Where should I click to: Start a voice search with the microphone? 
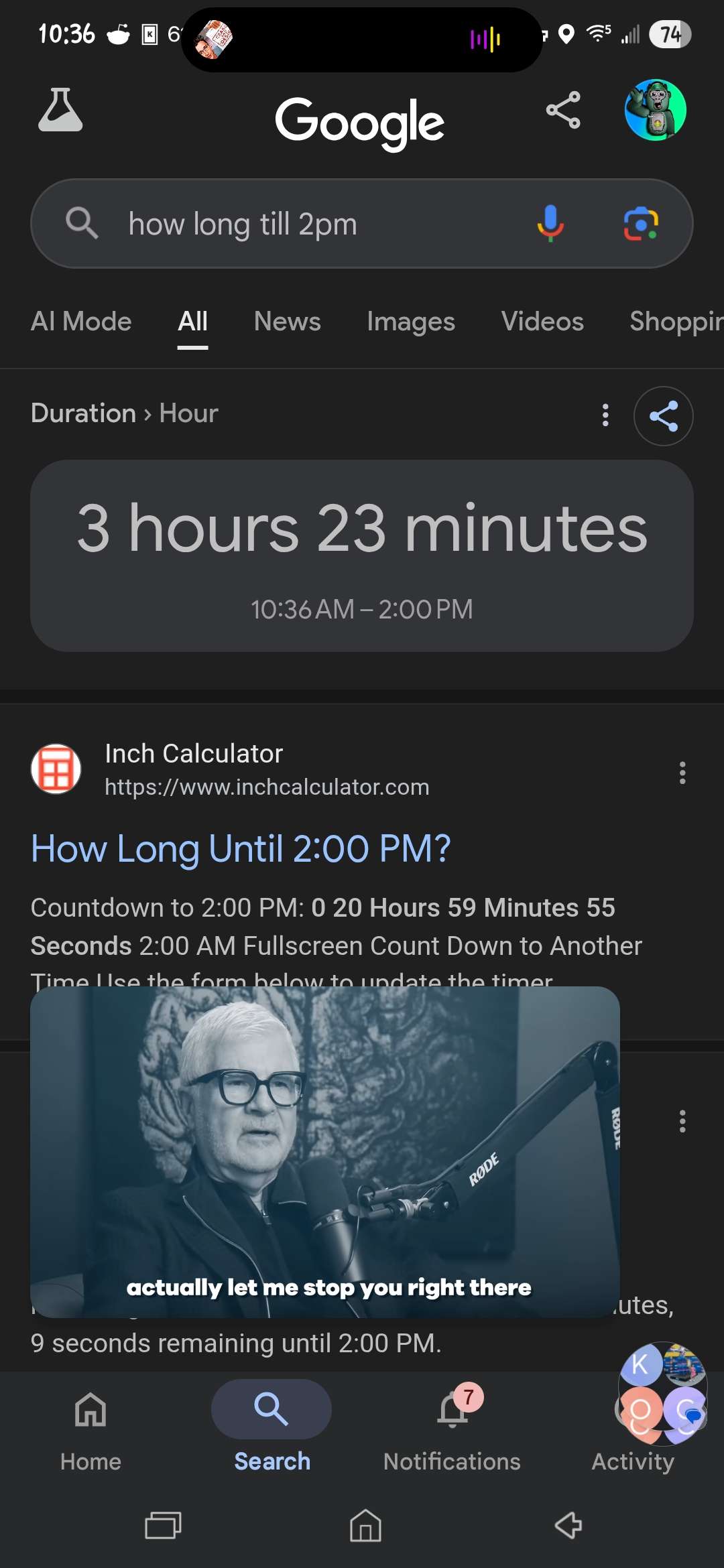coord(550,224)
